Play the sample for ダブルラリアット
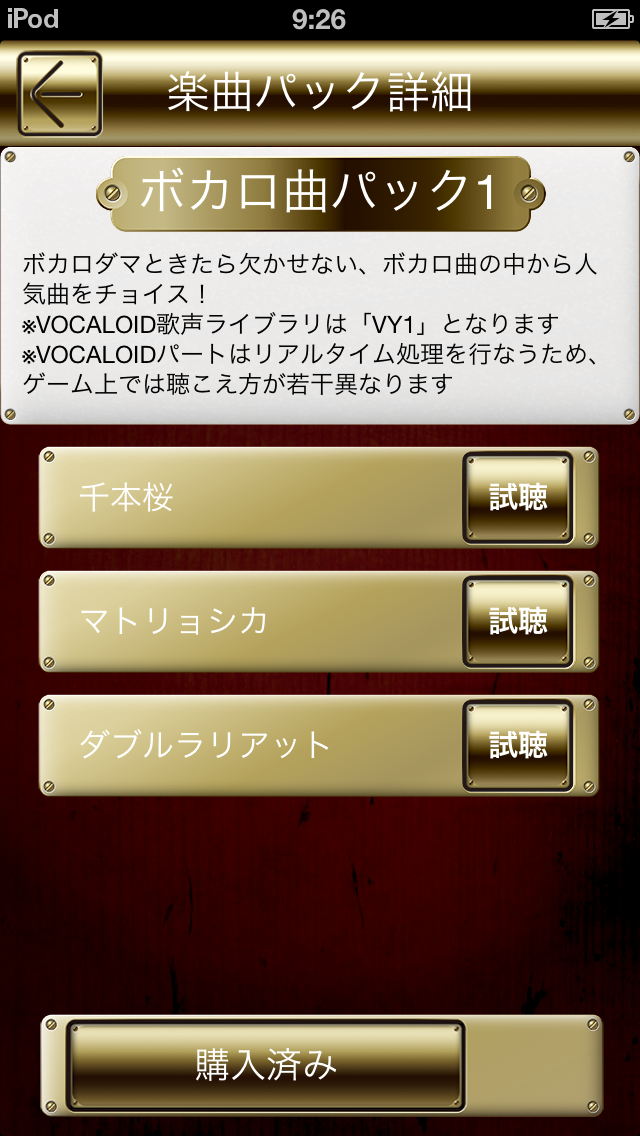The width and height of the screenshot is (640, 1136). coord(518,746)
